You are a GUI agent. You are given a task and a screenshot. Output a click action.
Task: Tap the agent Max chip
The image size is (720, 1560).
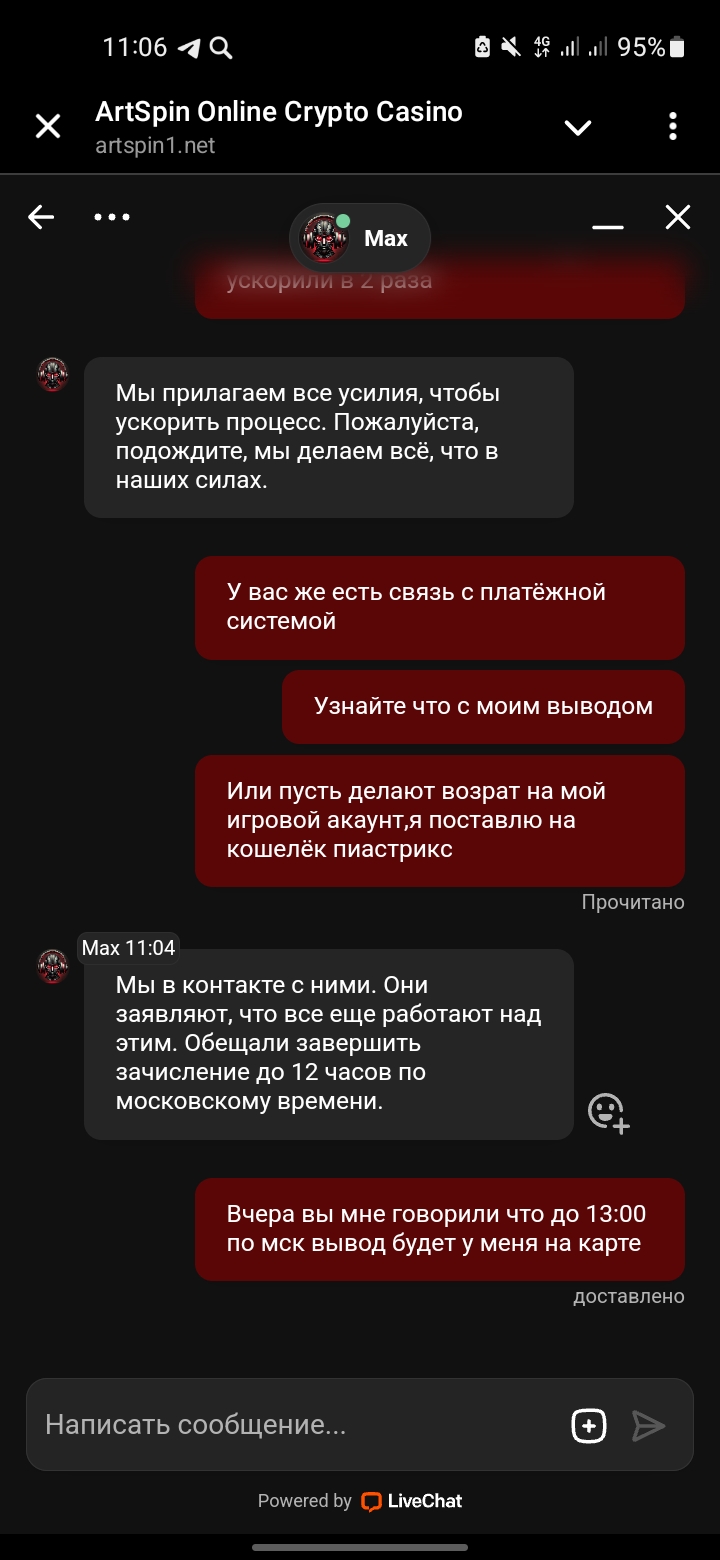(x=360, y=238)
